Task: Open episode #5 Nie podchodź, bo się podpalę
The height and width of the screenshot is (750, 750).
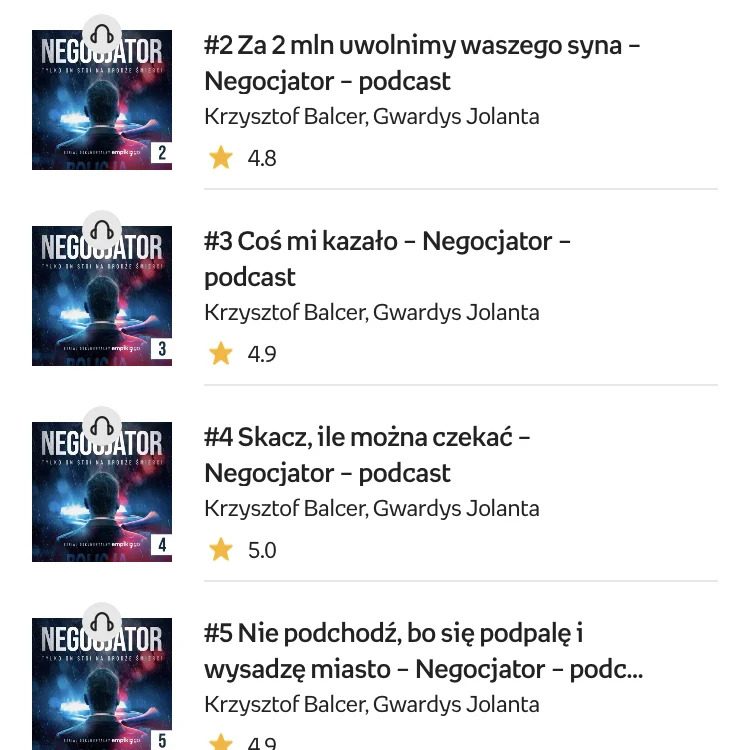Action: (x=423, y=650)
